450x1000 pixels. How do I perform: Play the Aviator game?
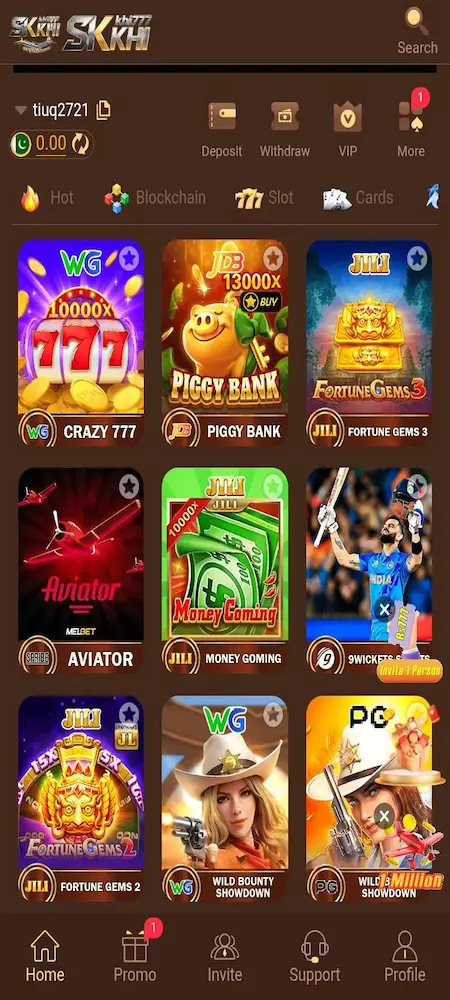[x=80, y=571]
